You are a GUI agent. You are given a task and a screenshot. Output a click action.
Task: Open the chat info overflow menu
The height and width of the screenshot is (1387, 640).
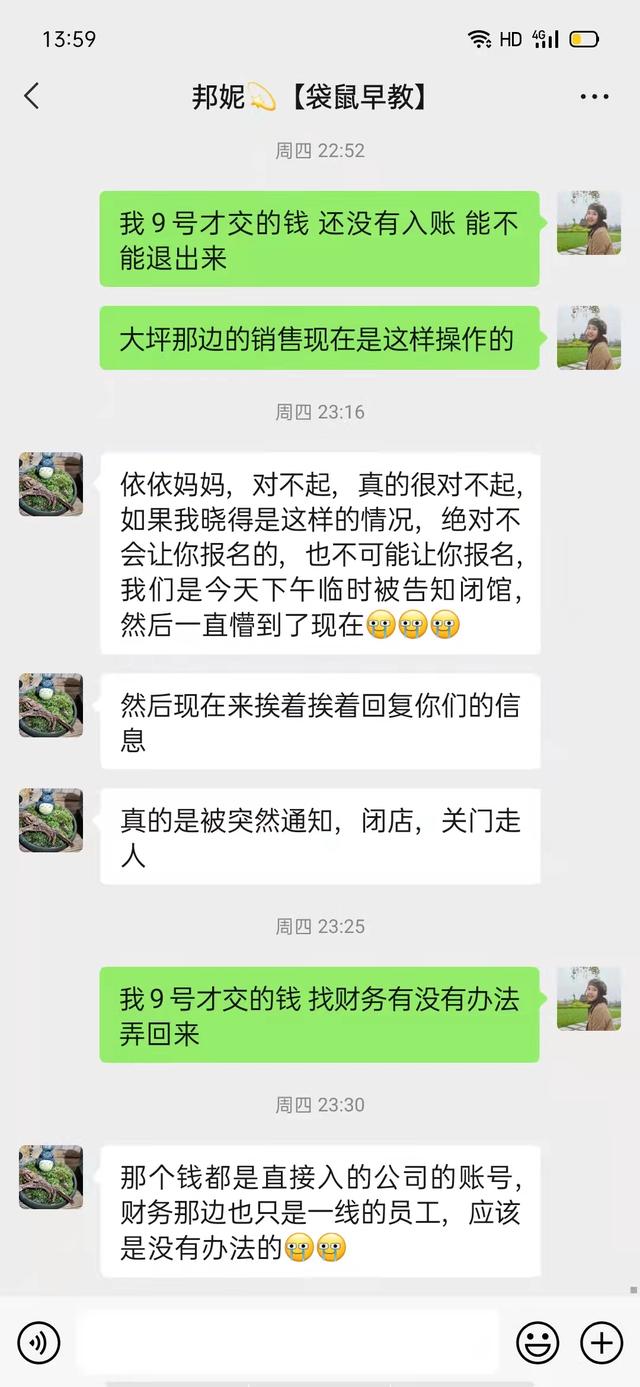pos(594,97)
